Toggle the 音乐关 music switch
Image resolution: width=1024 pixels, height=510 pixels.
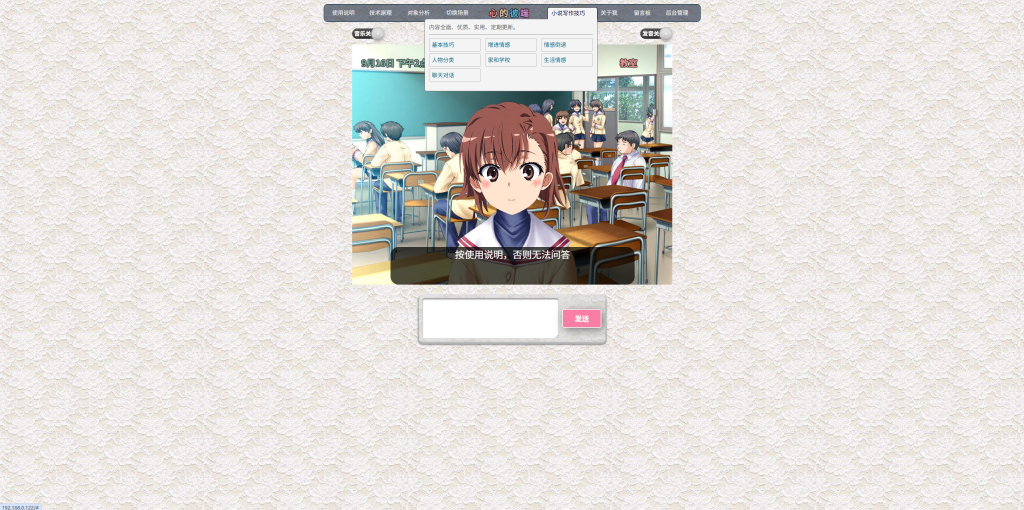tap(367, 34)
